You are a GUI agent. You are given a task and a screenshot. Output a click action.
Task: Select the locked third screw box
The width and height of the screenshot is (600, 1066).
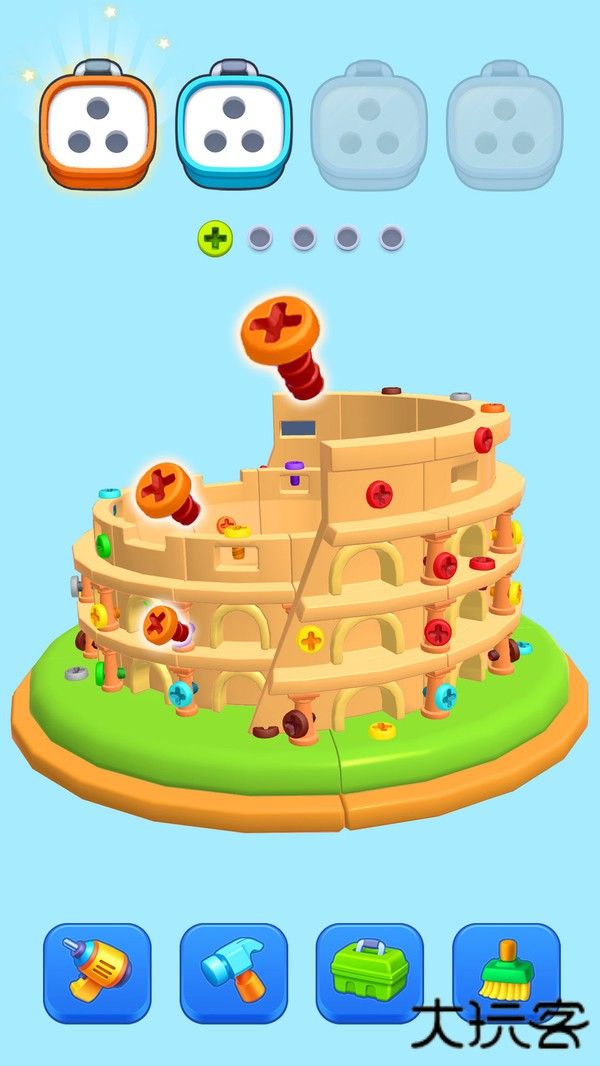(369, 124)
